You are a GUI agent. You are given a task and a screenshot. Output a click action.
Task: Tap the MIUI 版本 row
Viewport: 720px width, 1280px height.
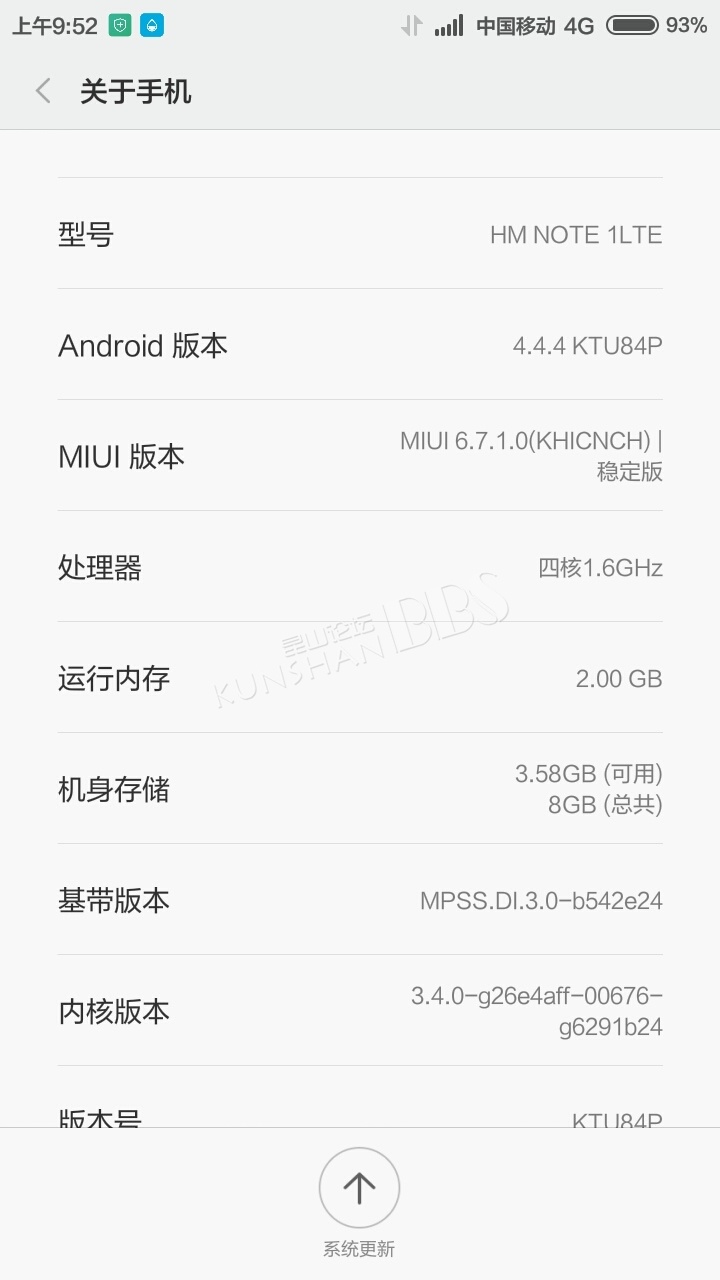[360, 456]
